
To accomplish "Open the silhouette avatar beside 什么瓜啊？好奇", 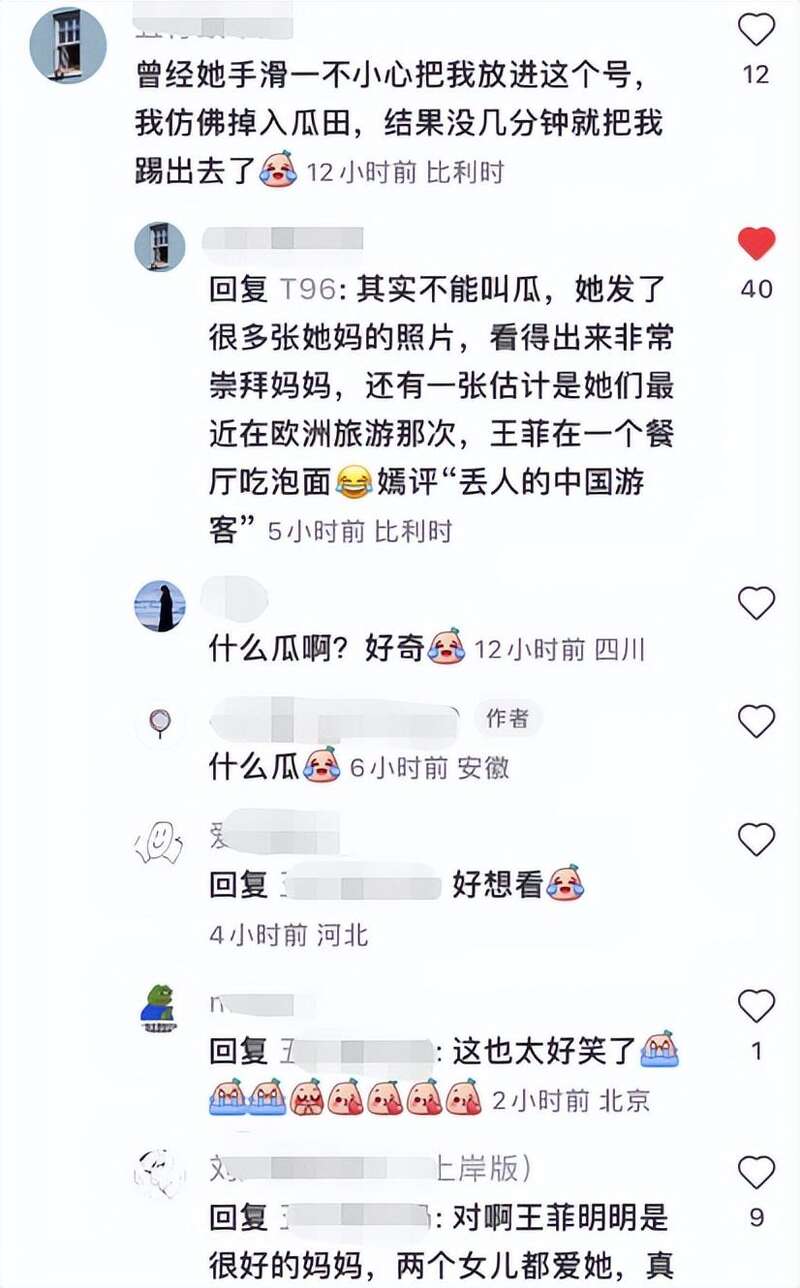I will click(160, 605).
